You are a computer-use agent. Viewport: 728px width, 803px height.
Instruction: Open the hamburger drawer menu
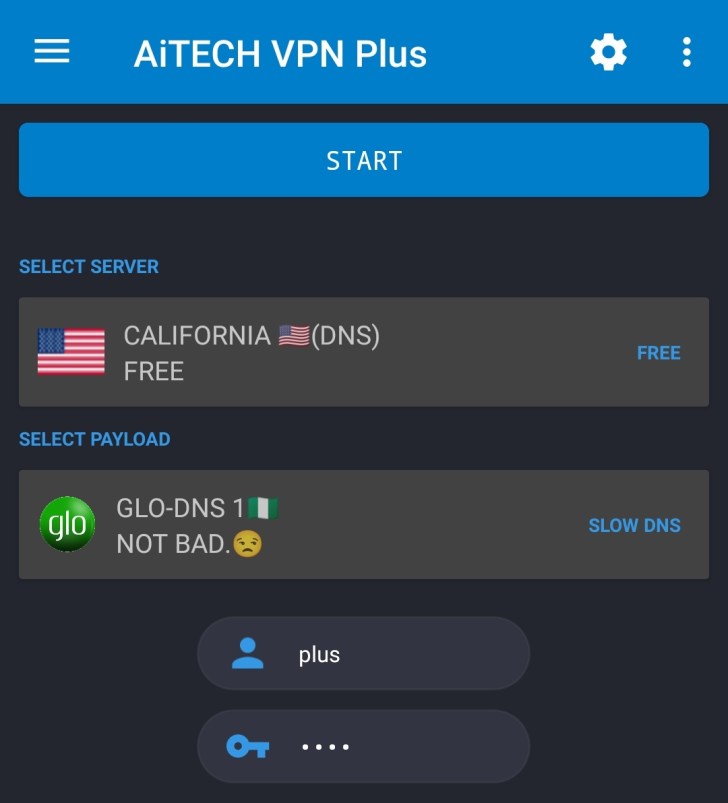[52, 51]
